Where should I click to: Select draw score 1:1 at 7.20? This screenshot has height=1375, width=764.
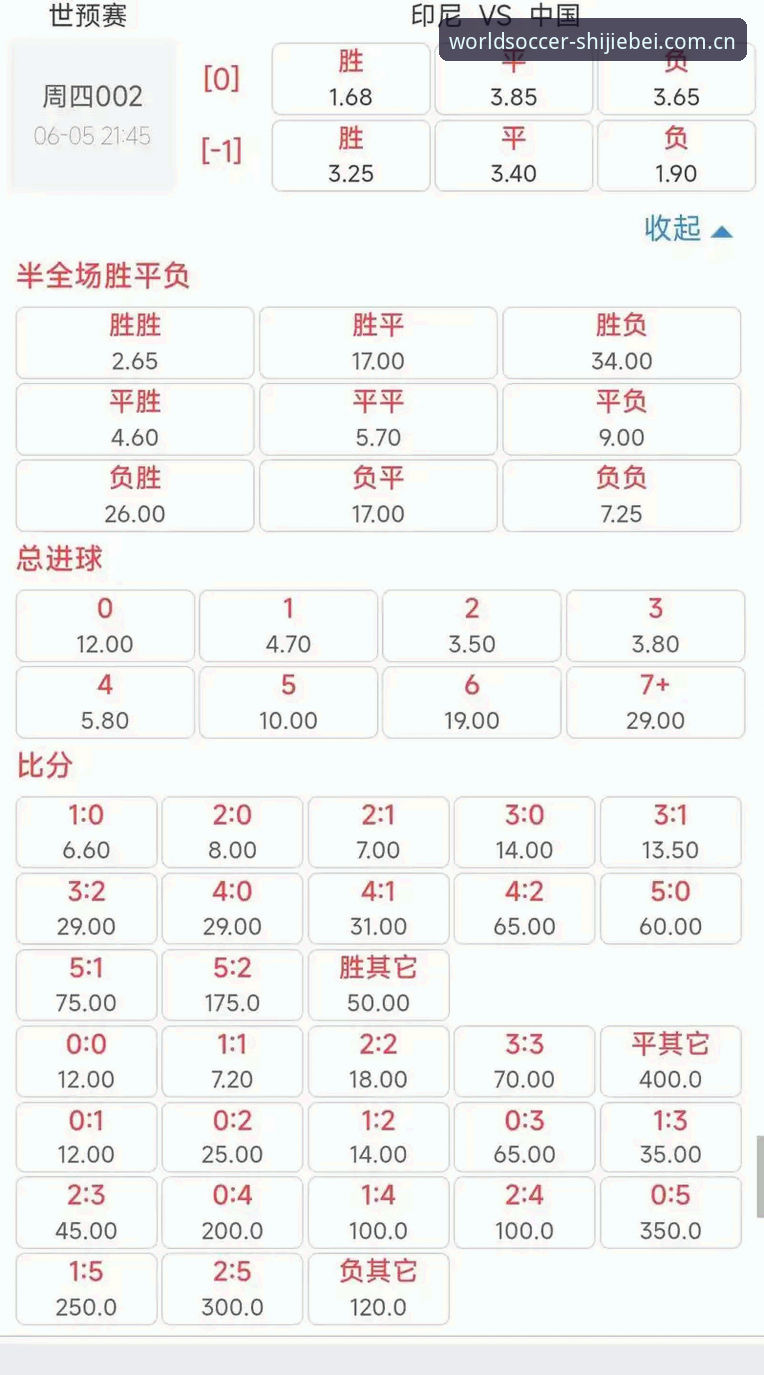coord(232,1061)
